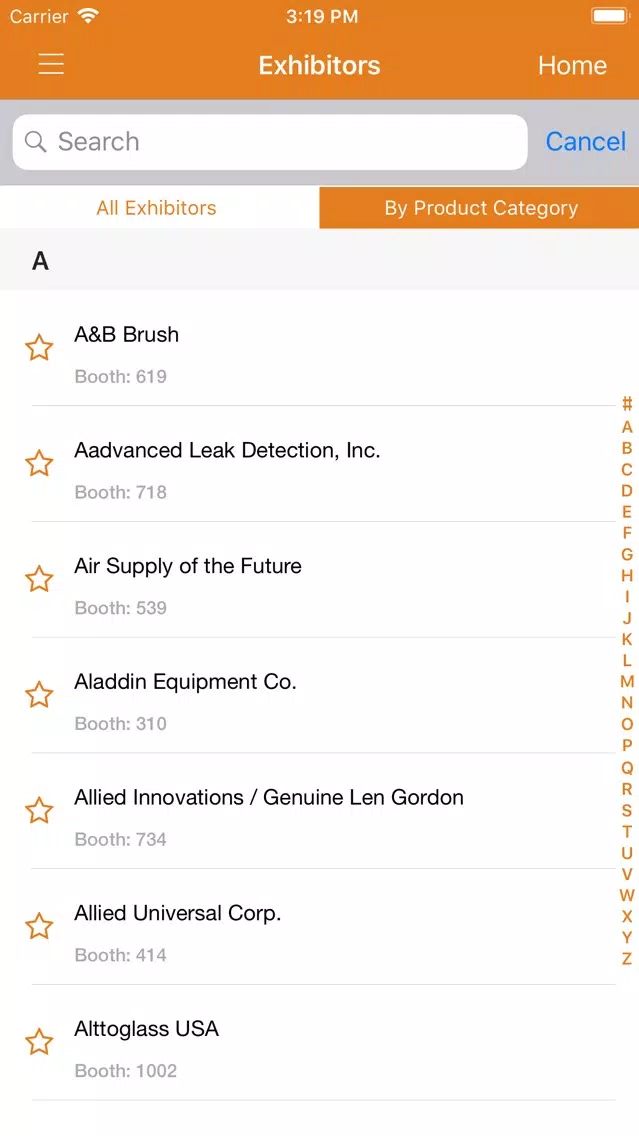
Task: Open Air Supply of the Future
Action: pyautogui.click(x=320, y=580)
